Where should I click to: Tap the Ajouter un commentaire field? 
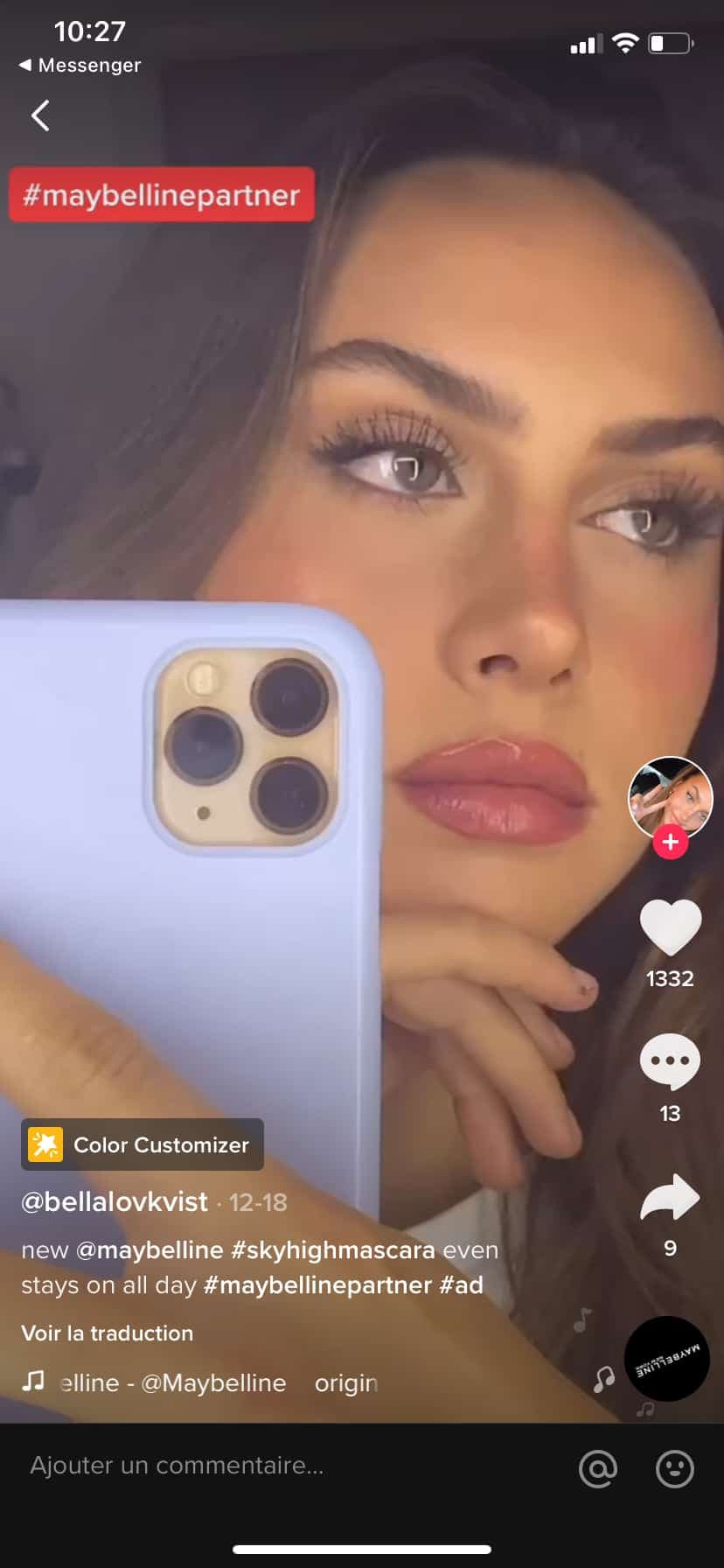[262, 1466]
